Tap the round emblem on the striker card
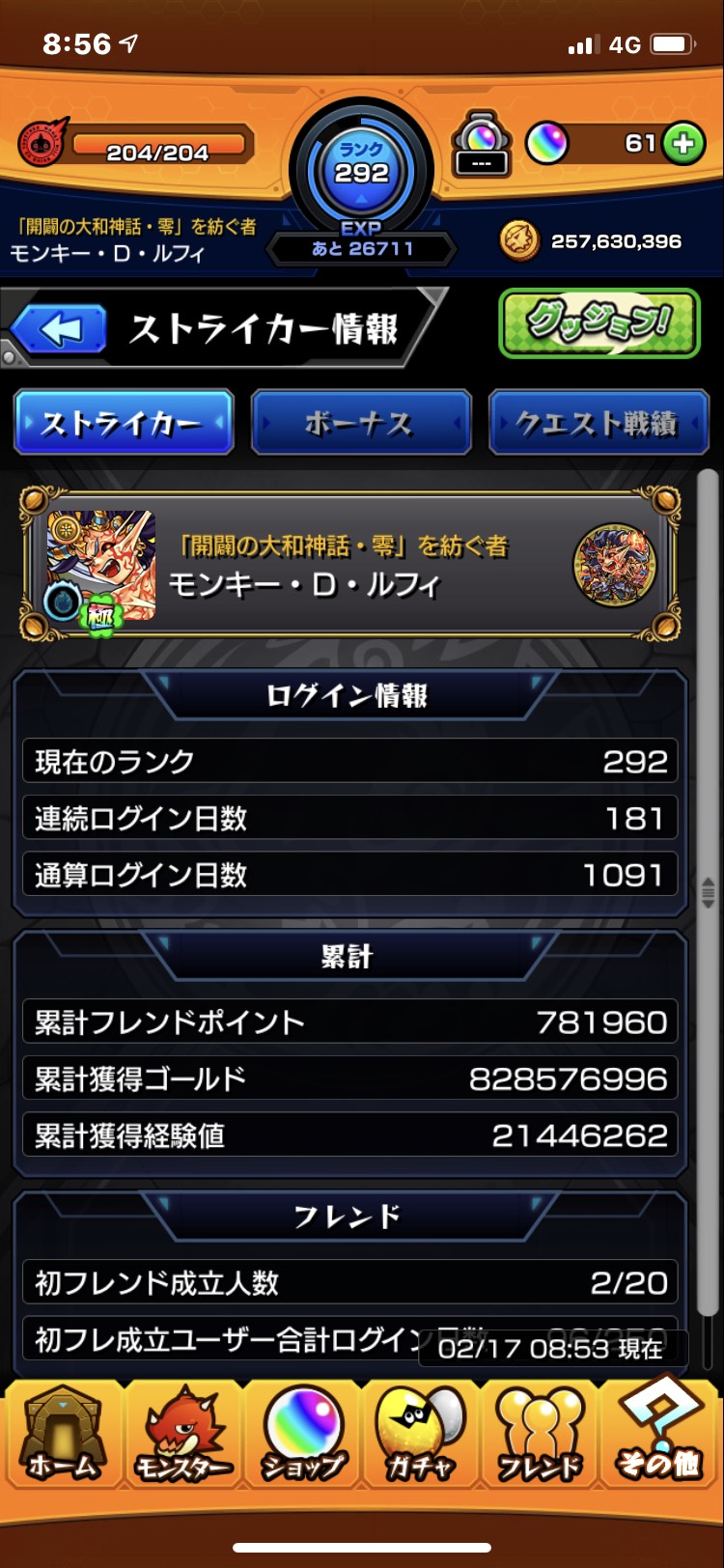 pyautogui.click(x=614, y=567)
